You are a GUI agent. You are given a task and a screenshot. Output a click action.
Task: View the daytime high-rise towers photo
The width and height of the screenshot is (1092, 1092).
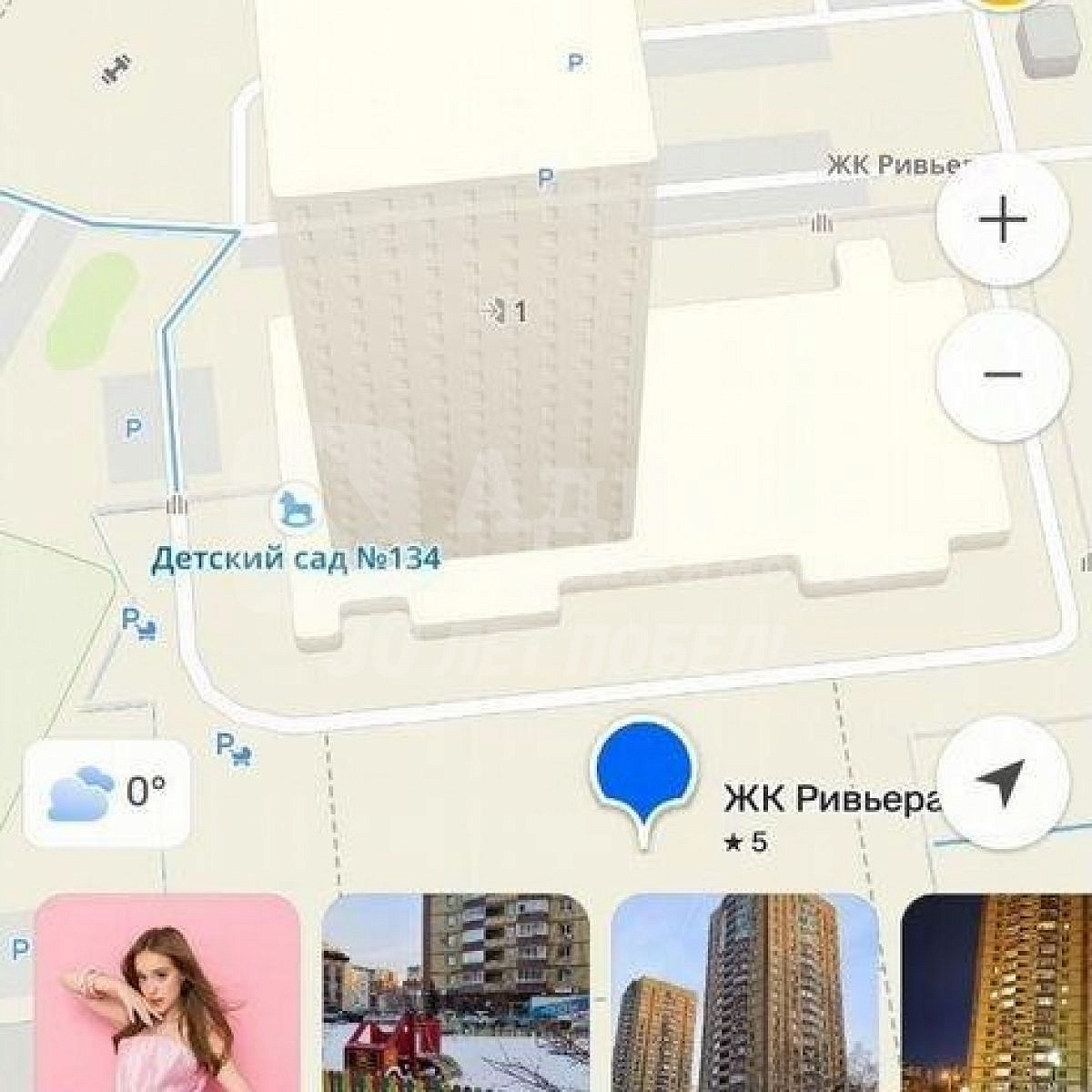coord(744,992)
